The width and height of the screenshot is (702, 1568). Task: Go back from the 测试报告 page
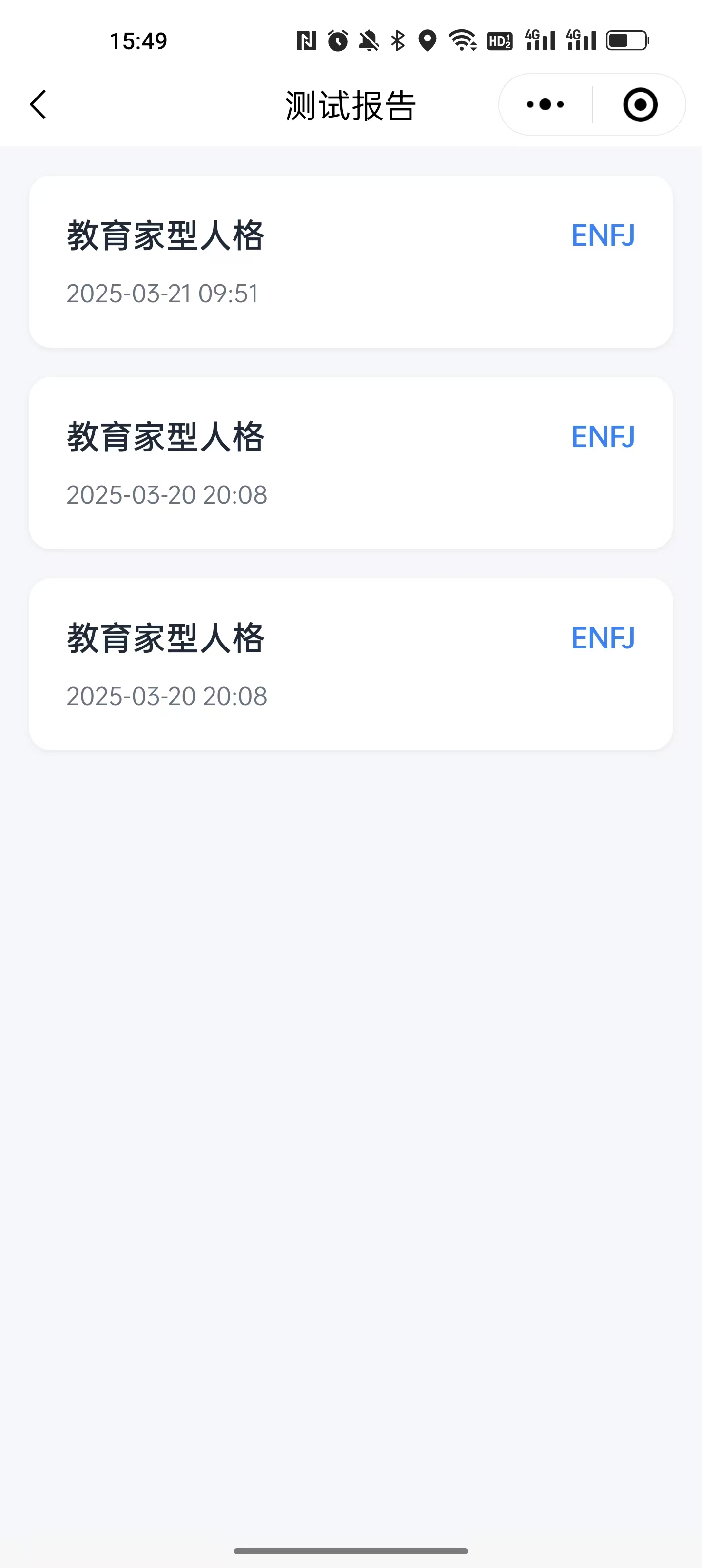point(39,105)
